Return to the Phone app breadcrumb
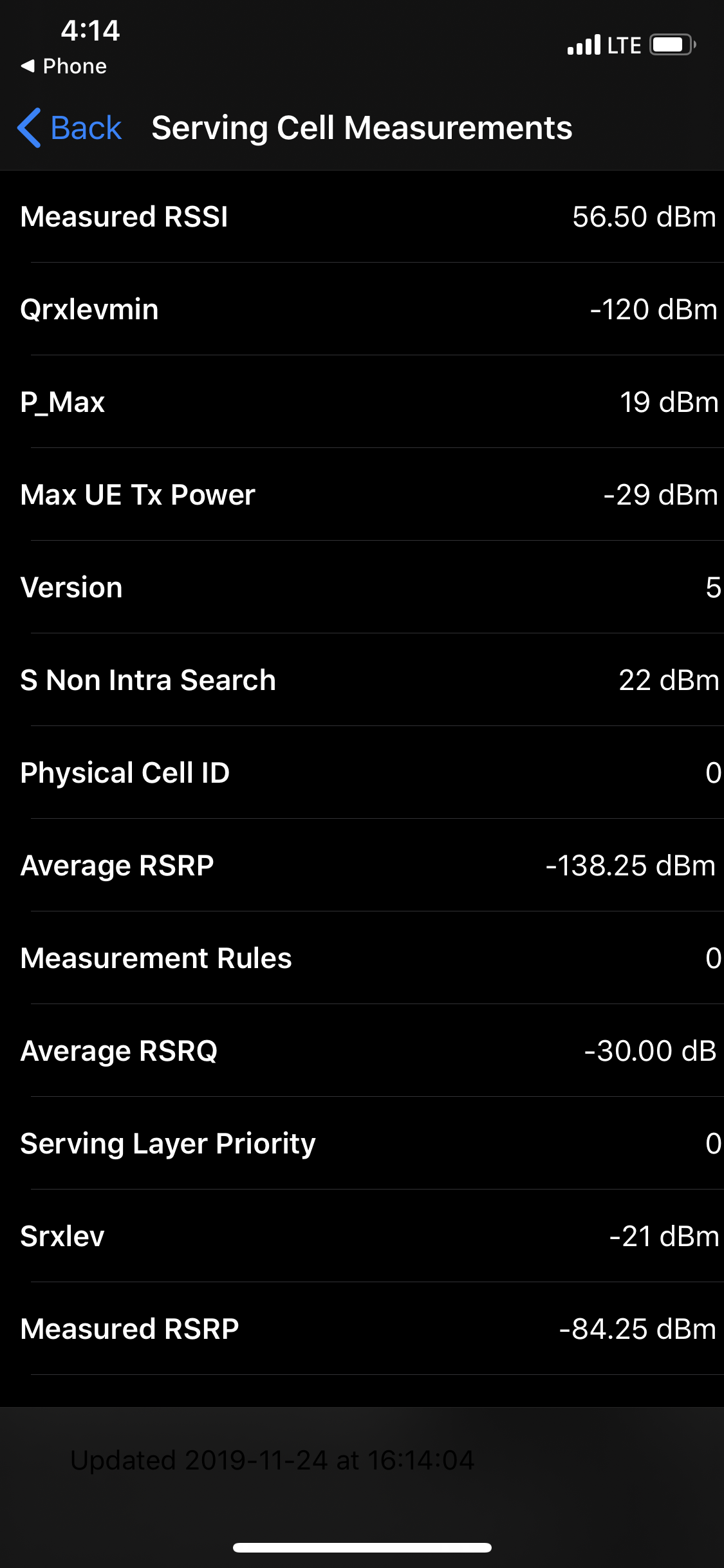This screenshot has width=724, height=1568. 64,66
